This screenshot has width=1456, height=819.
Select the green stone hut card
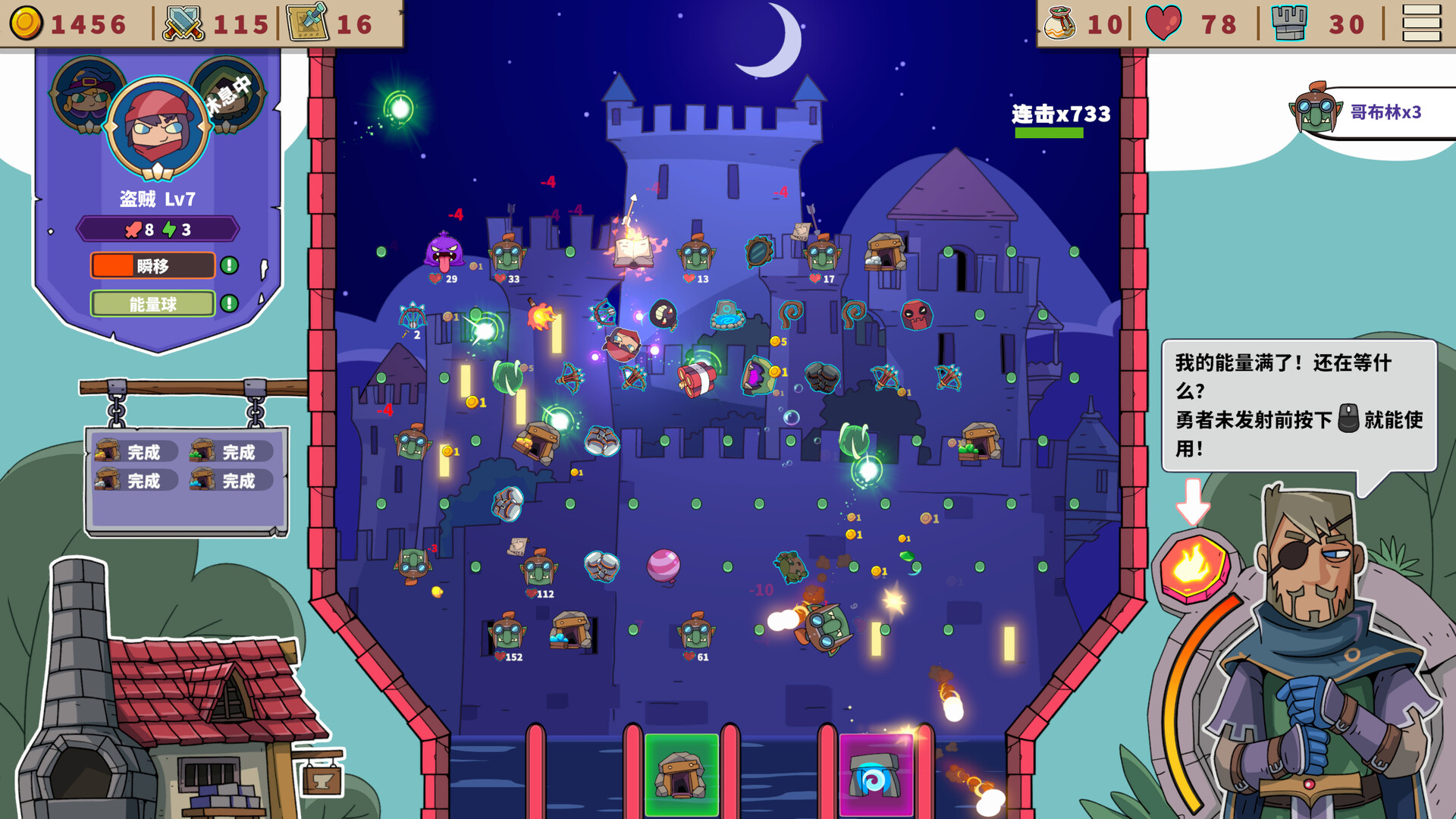point(681,775)
